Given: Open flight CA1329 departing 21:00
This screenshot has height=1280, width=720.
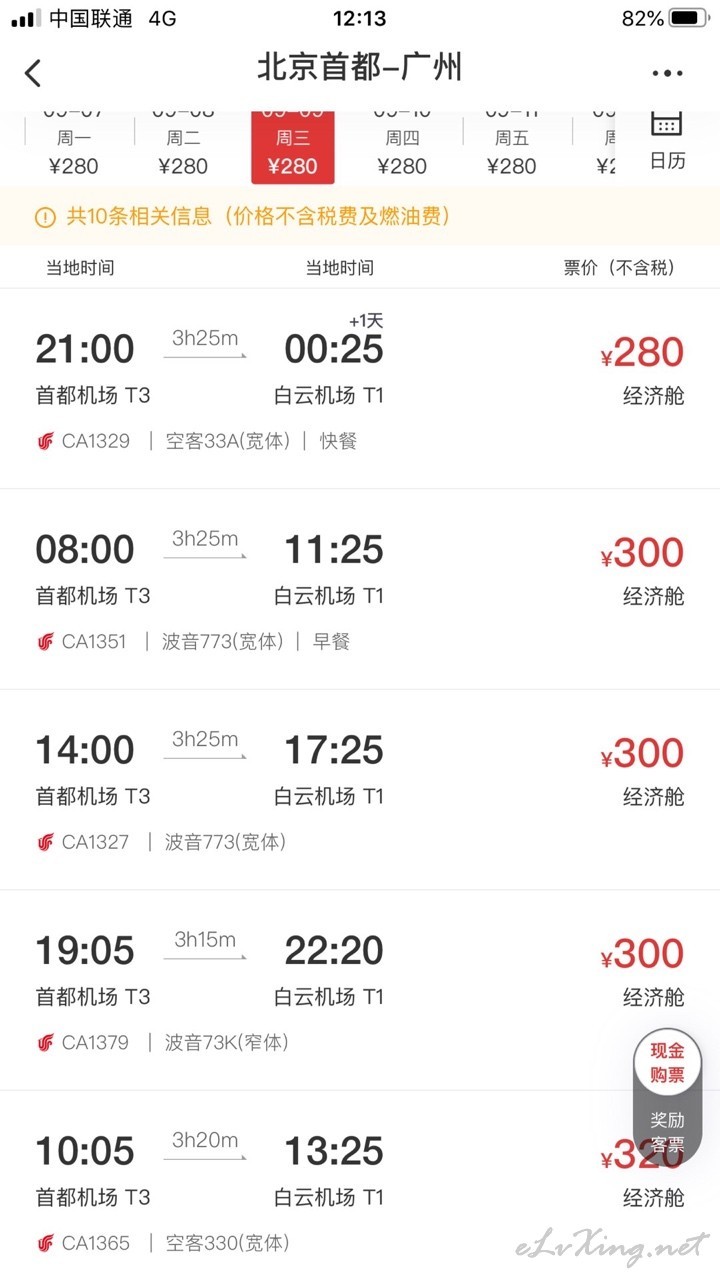Looking at the screenshot, I should [360, 388].
